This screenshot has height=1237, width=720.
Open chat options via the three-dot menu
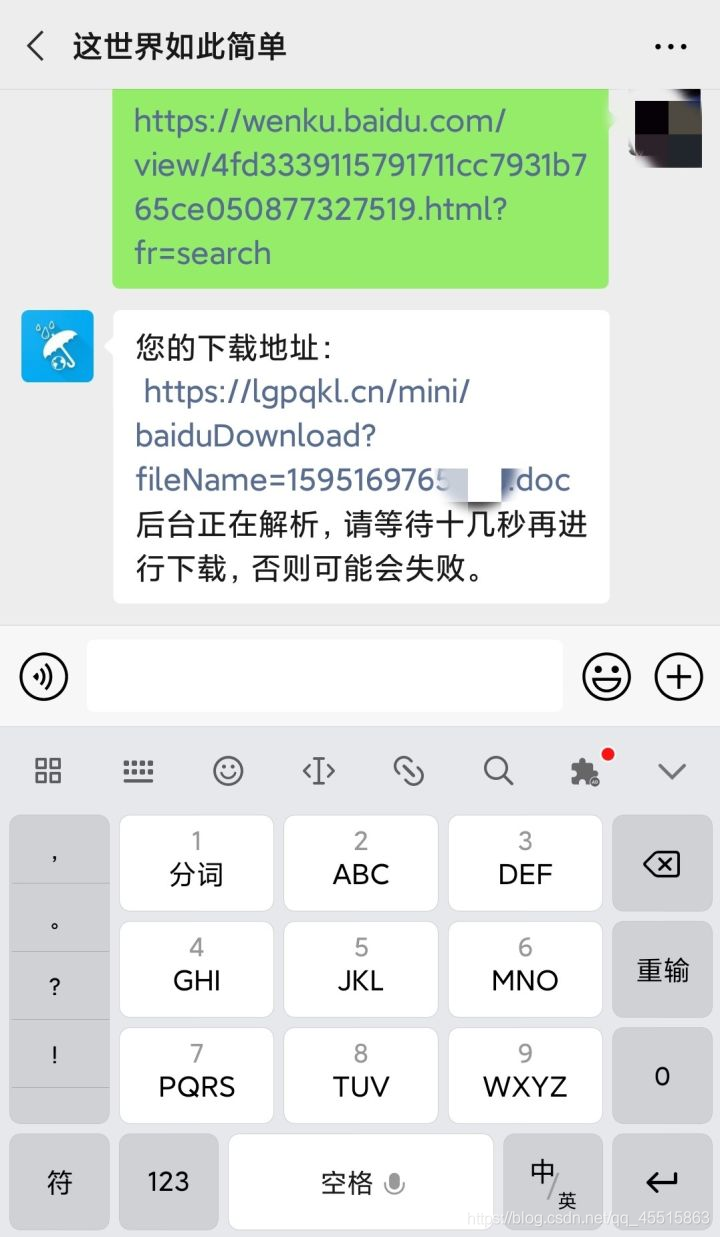pyautogui.click(x=670, y=46)
